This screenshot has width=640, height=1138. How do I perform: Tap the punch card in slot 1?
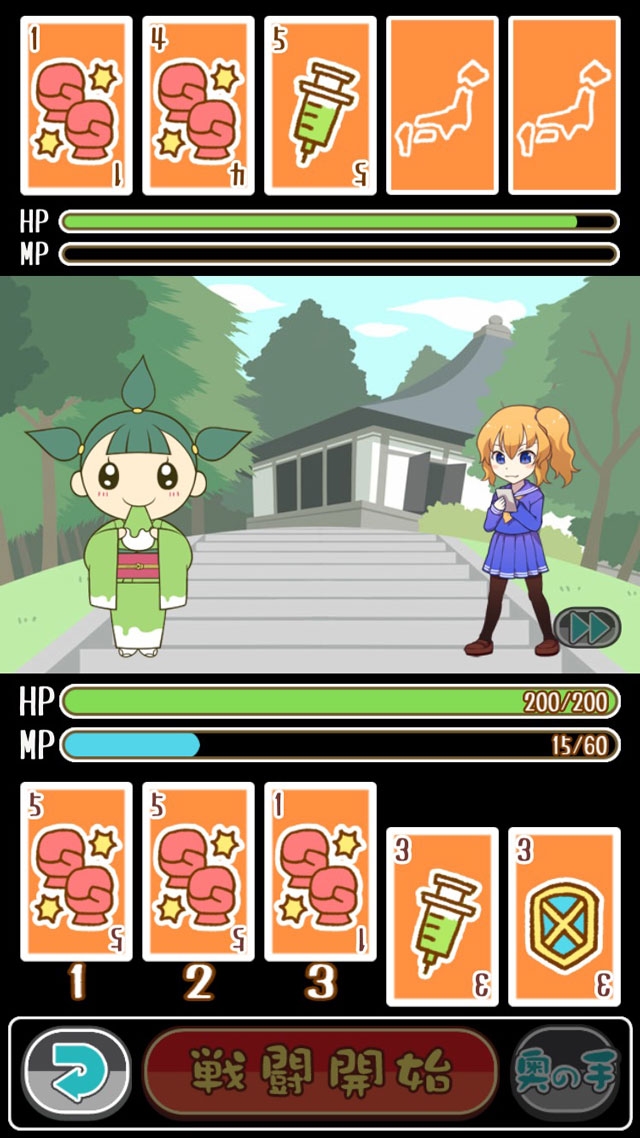coord(77,871)
